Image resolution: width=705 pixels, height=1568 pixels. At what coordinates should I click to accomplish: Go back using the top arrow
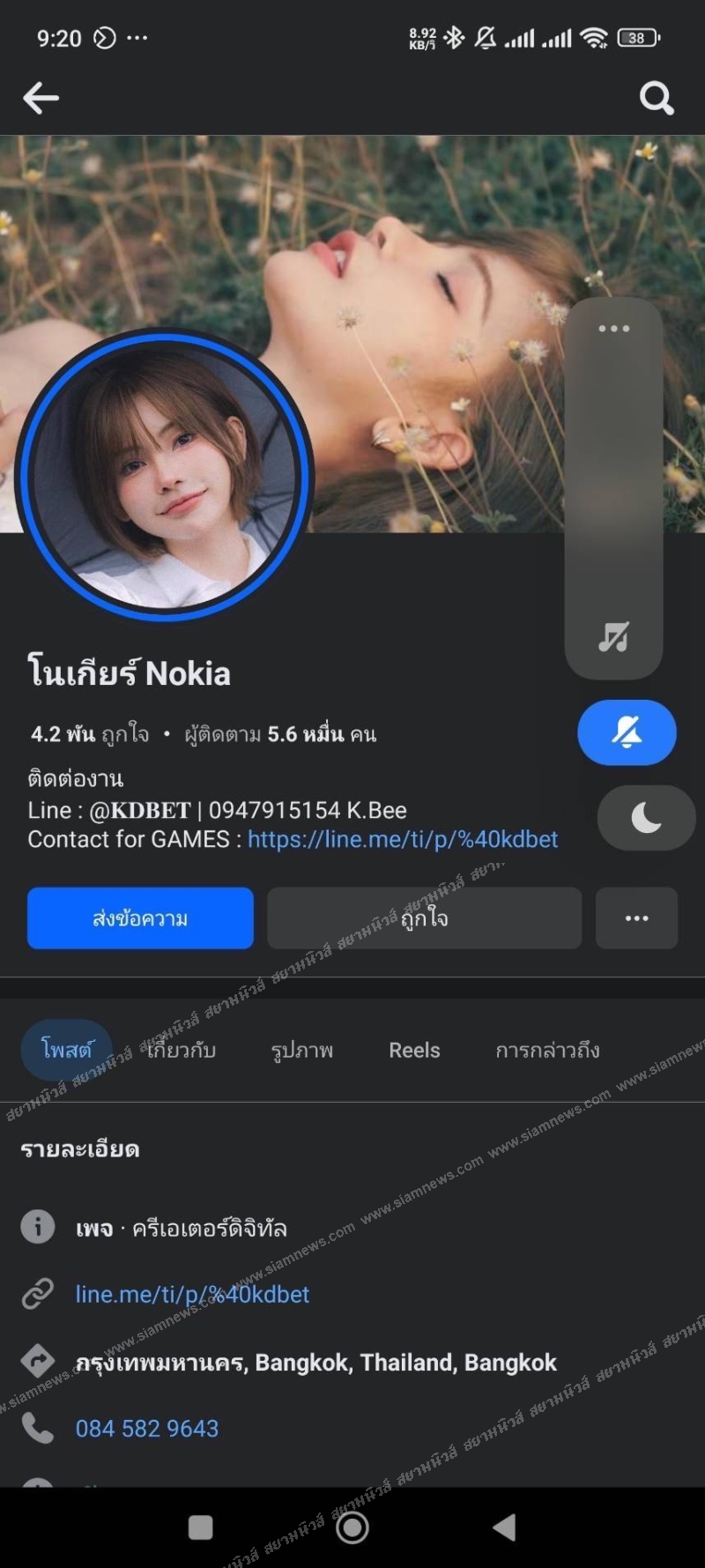41,98
